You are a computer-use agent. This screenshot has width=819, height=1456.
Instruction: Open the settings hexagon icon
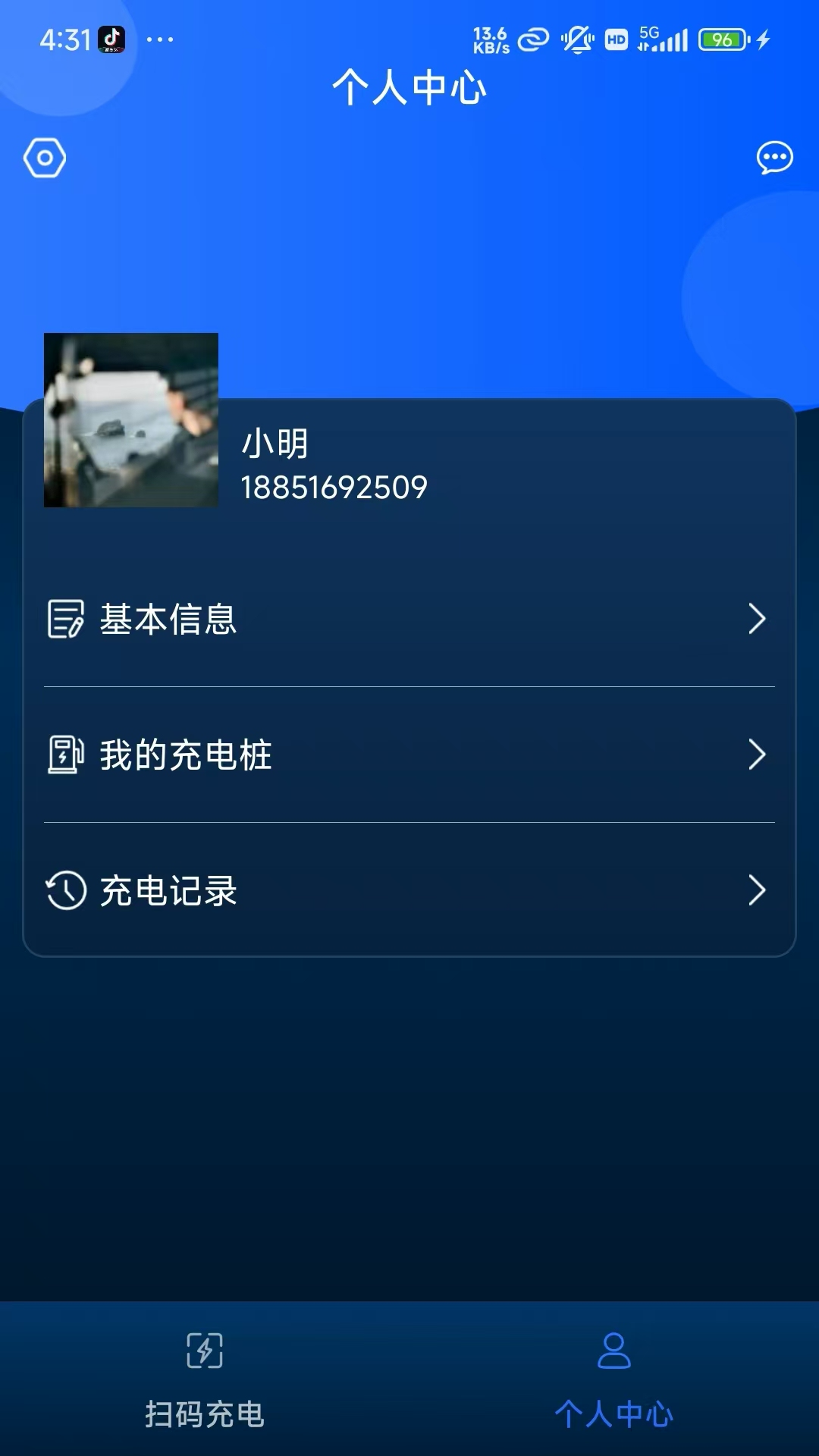click(45, 158)
